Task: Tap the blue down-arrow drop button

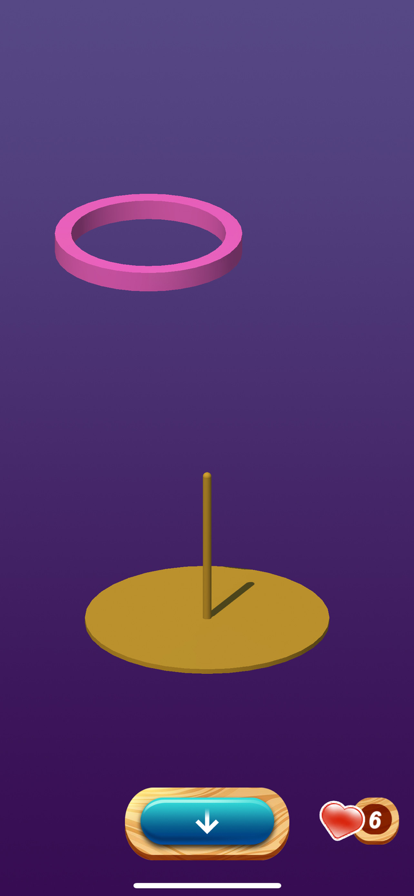Action: click(x=207, y=822)
